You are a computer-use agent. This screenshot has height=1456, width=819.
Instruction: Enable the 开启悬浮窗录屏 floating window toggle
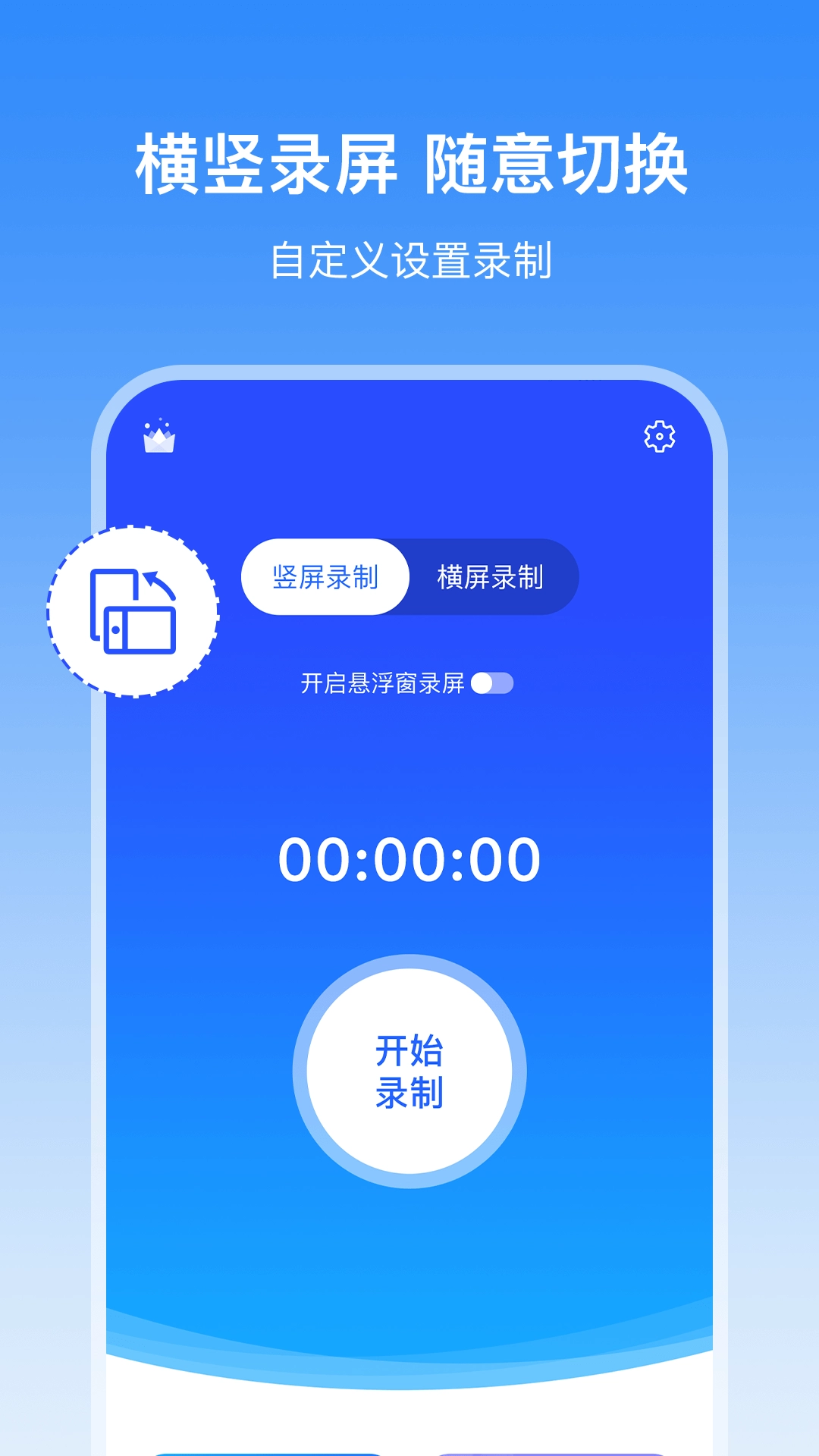coord(494,685)
